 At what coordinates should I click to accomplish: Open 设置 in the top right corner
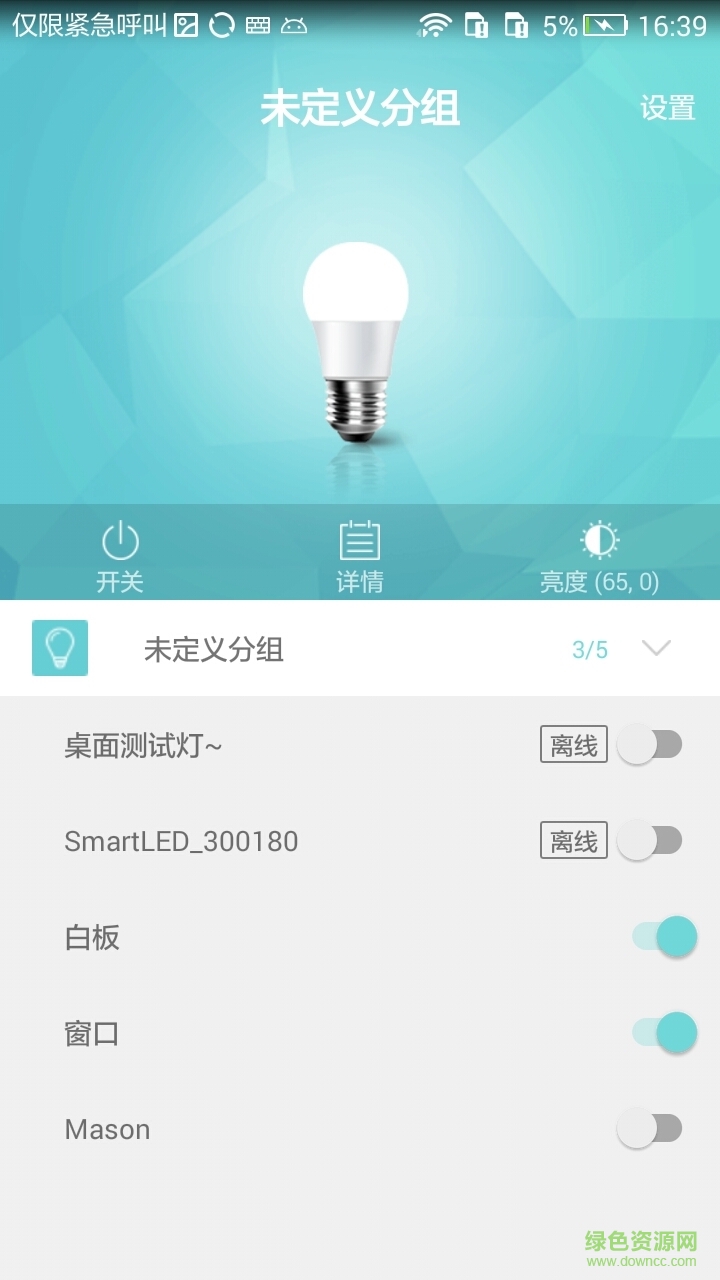(x=667, y=109)
